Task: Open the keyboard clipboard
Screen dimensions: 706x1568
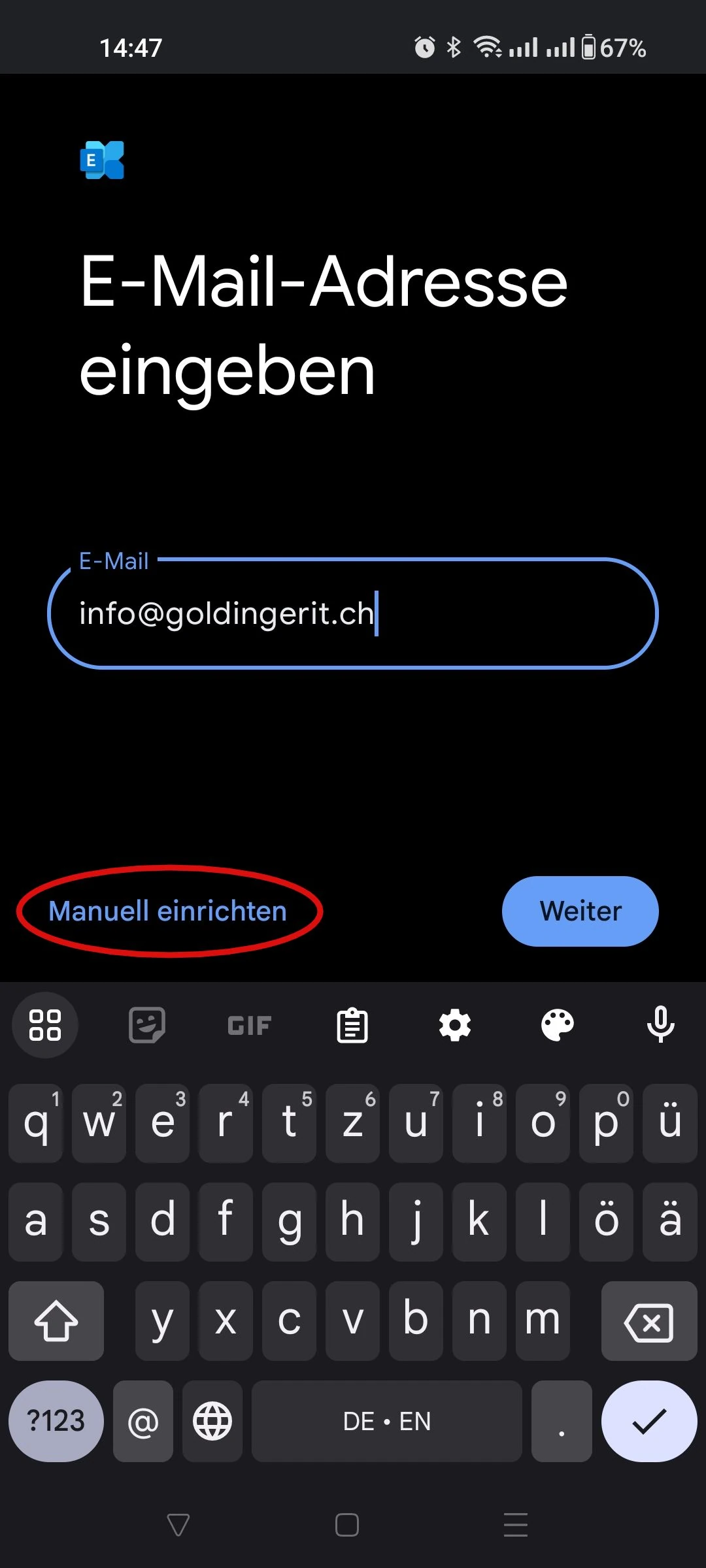Action: click(x=352, y=1025)
